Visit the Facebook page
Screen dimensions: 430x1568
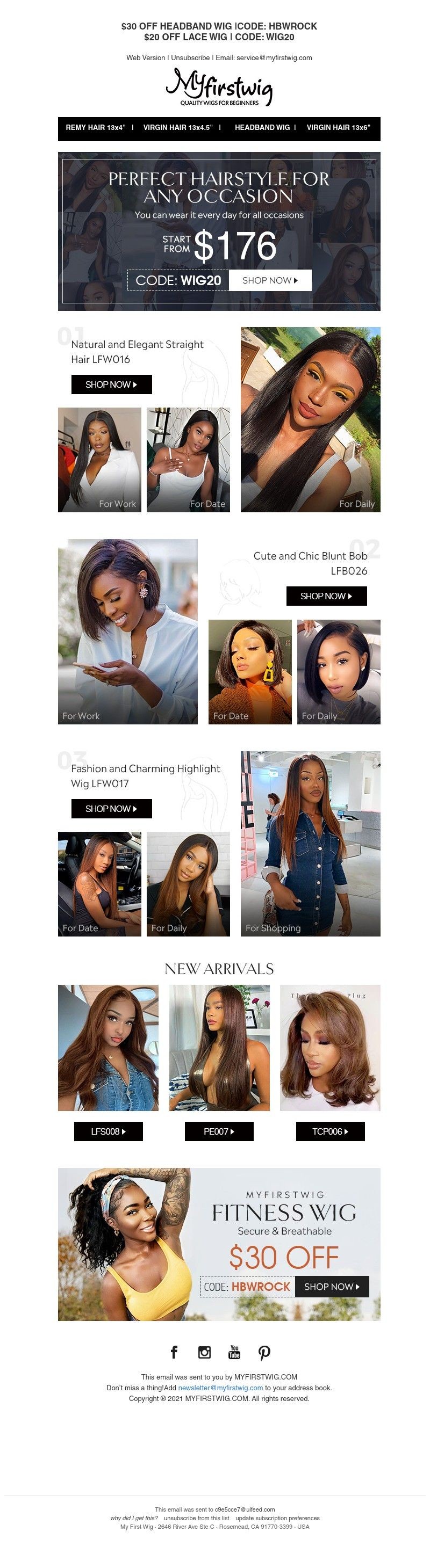pos(174,1353)
